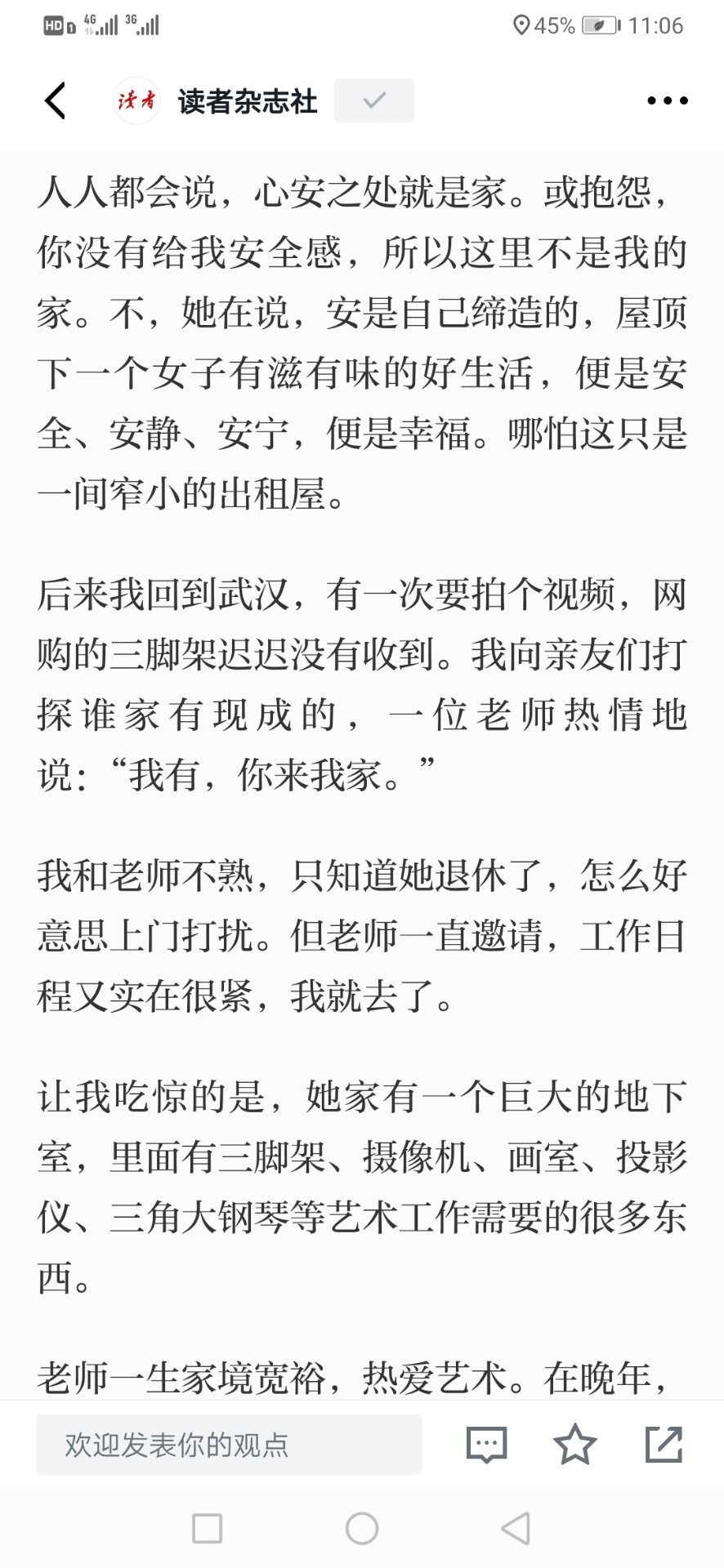The width and height of the screenshot is (724, 1568).
Task: Favorite this article with the star
Action: [575, 1444]
